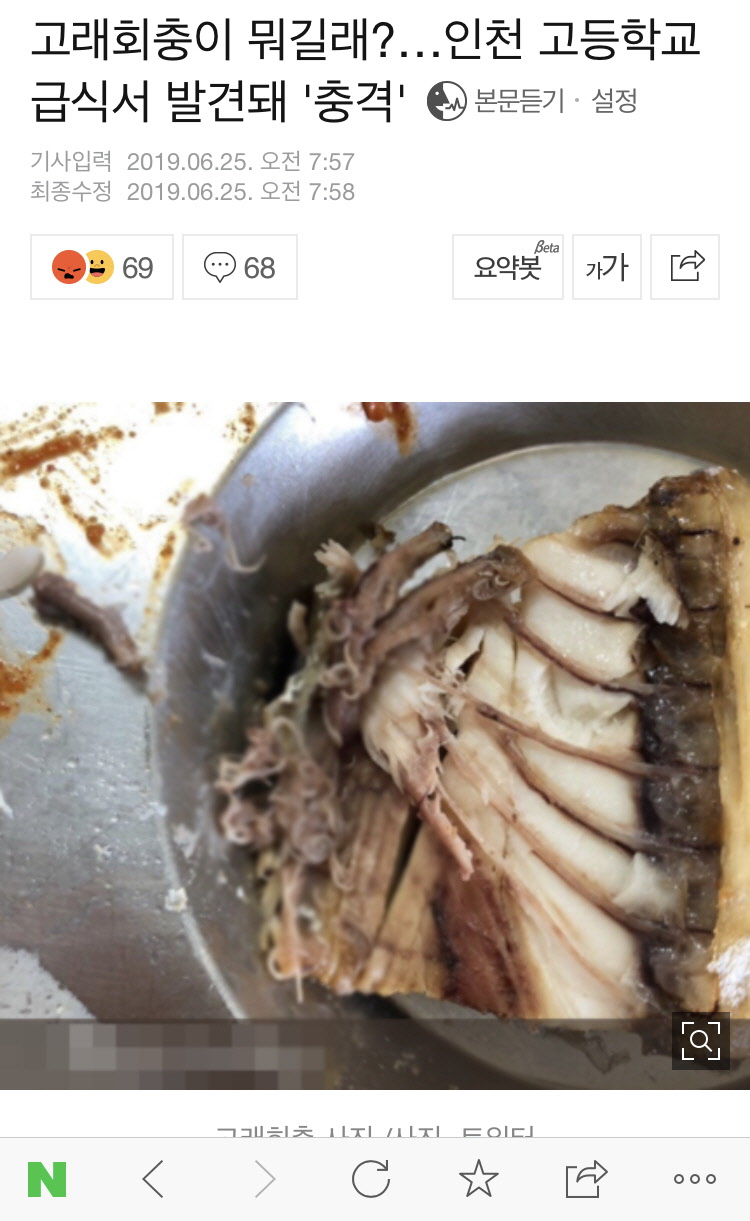Image resolution: width=750 pixels, height=1221 pixels.
Task: Bookmark this page with the star
Action: pos(478,1180)
